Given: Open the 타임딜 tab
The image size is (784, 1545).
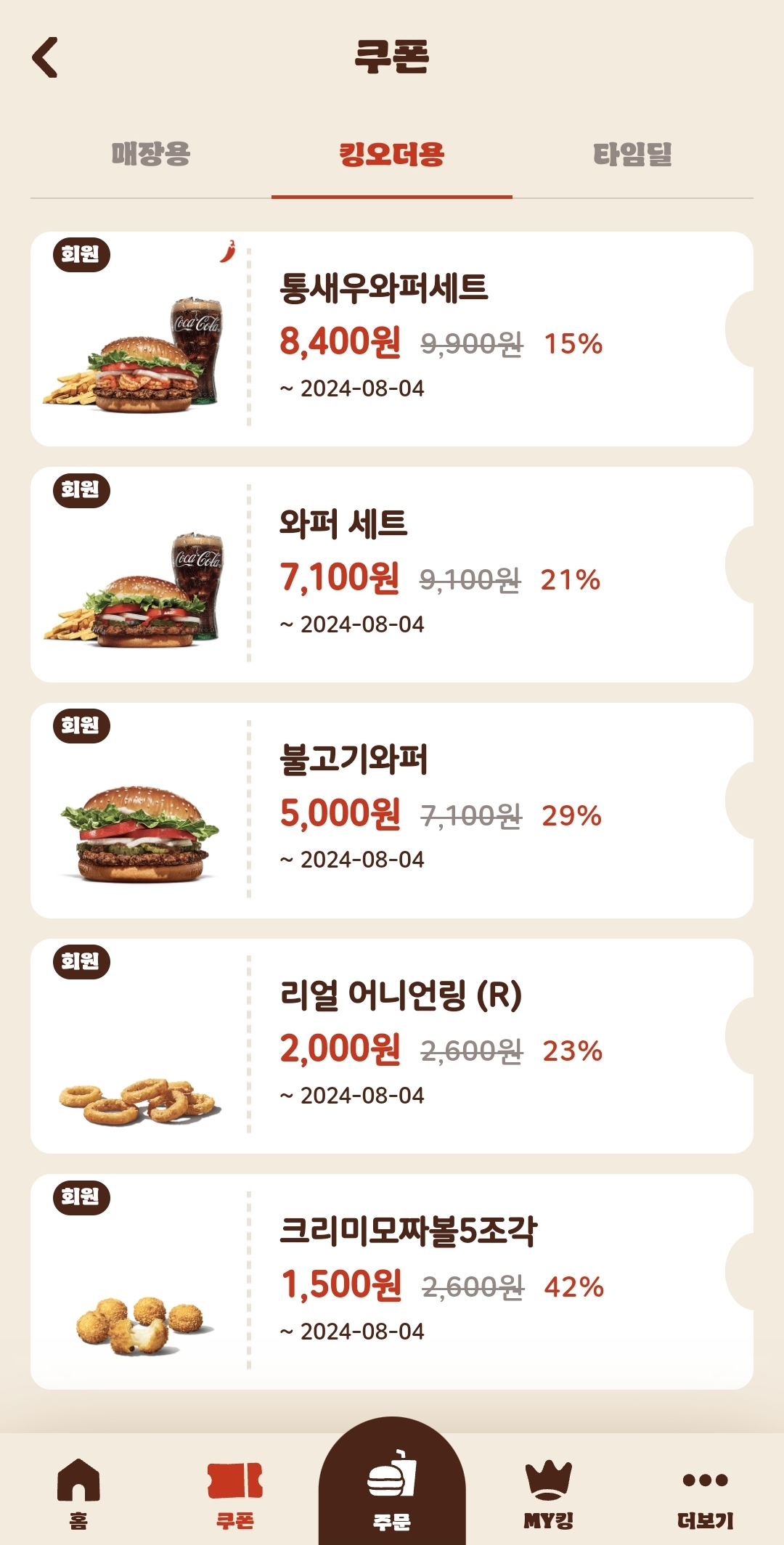Looking at the screenshot, I should tap(632, 155).
